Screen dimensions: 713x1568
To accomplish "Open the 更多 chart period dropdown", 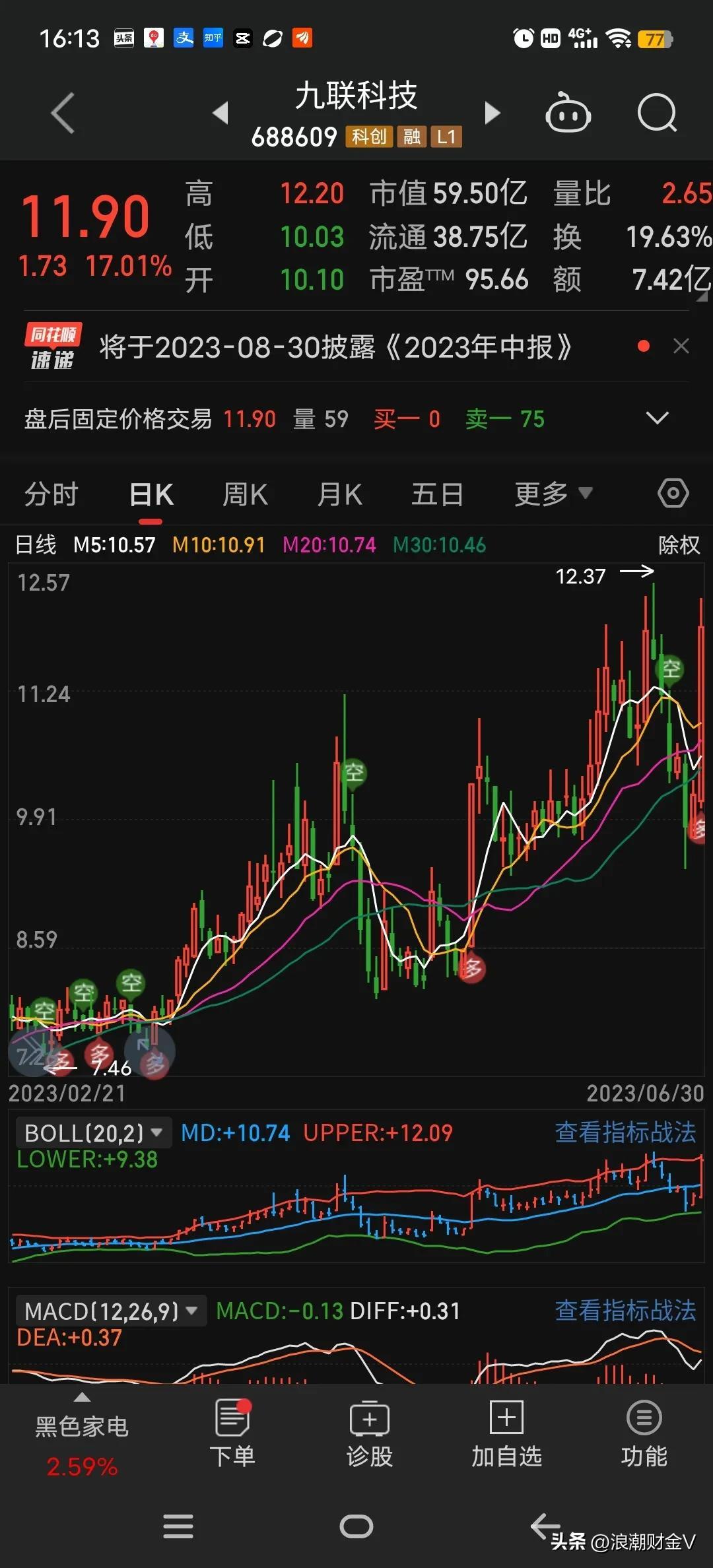I will 553,494.
